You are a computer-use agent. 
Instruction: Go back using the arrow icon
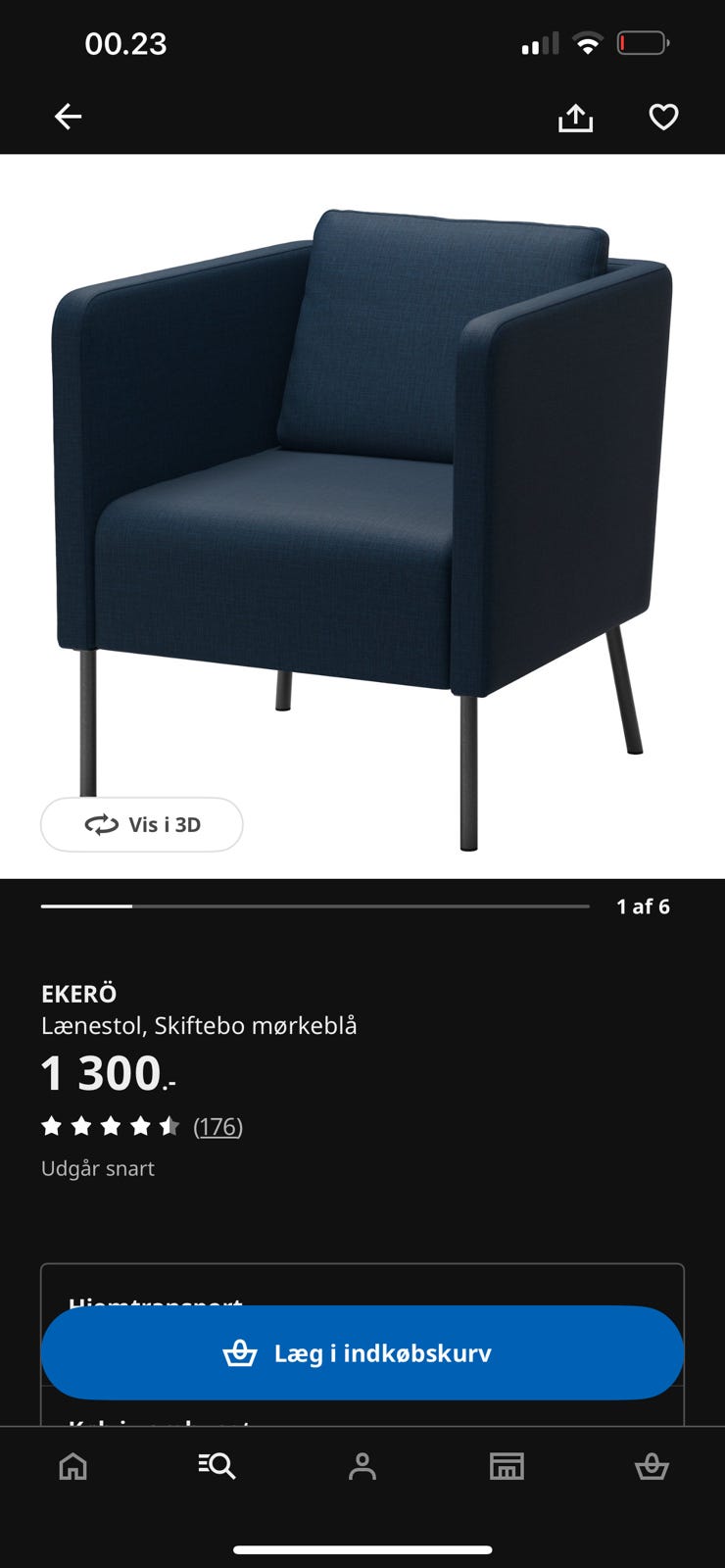pyautogui.click(x=68, y=116)
